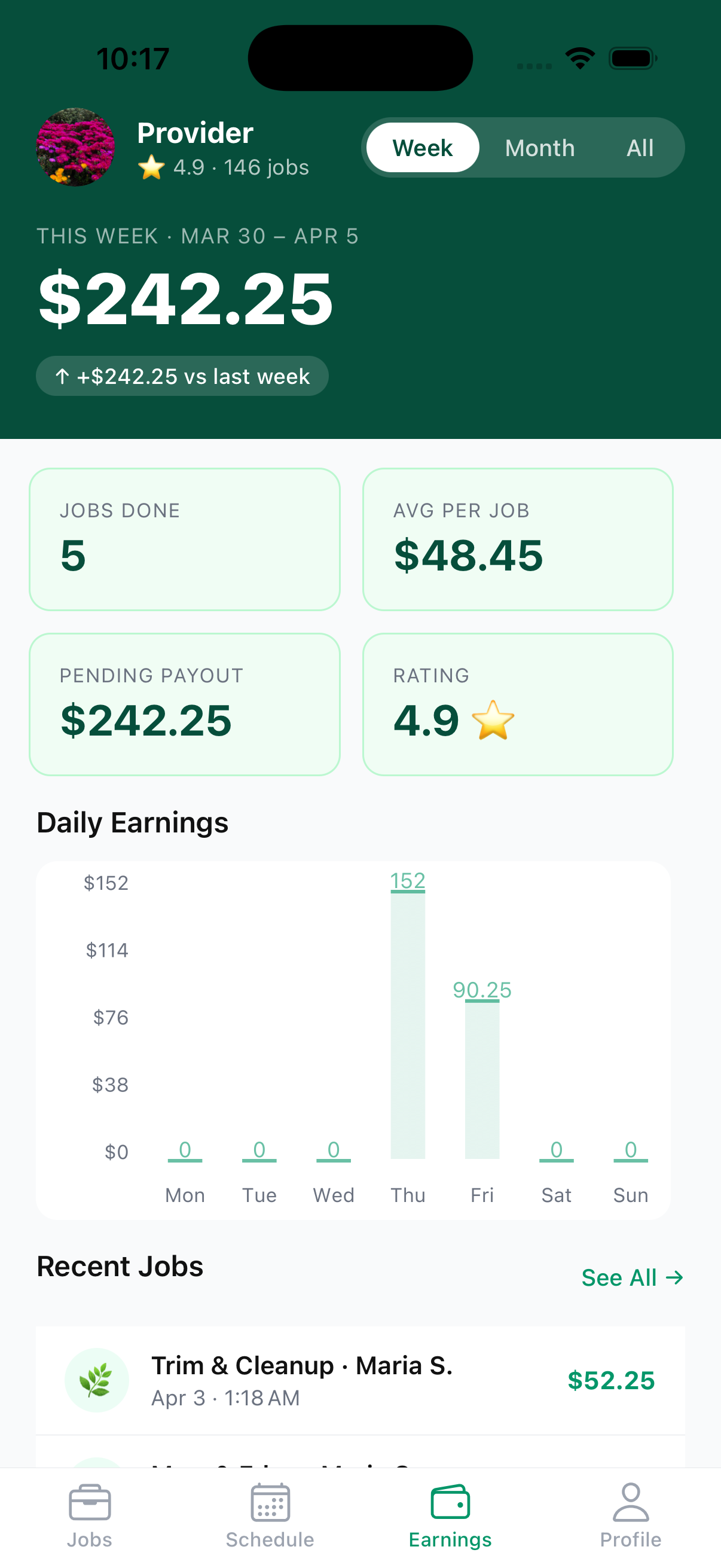Image resolution: width=721 pixels, height=1568 pixels.
Task: Open See All recent jobs
Action: (632, 1276)
